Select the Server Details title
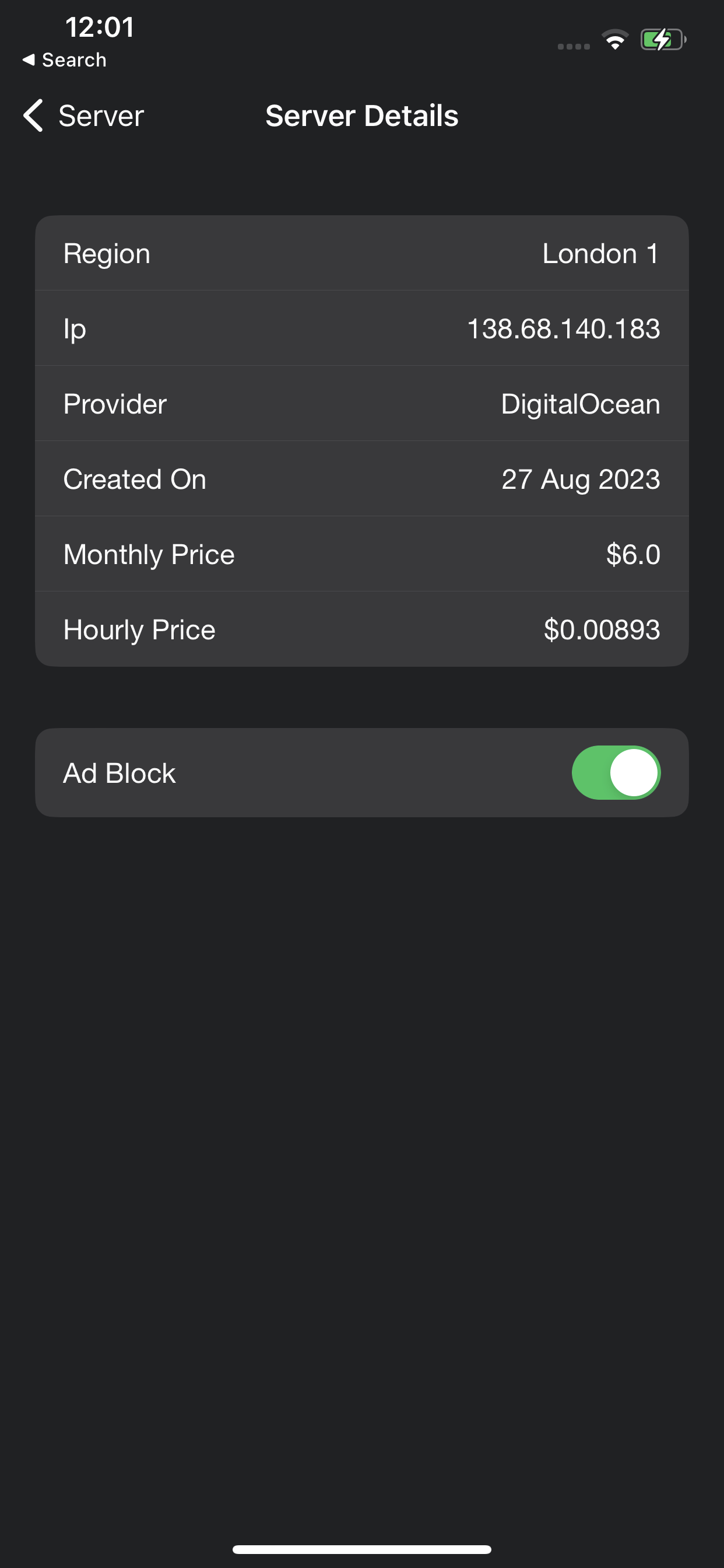Image resolution: width=724 pixels, height=1568 pixels. [361, 116]
